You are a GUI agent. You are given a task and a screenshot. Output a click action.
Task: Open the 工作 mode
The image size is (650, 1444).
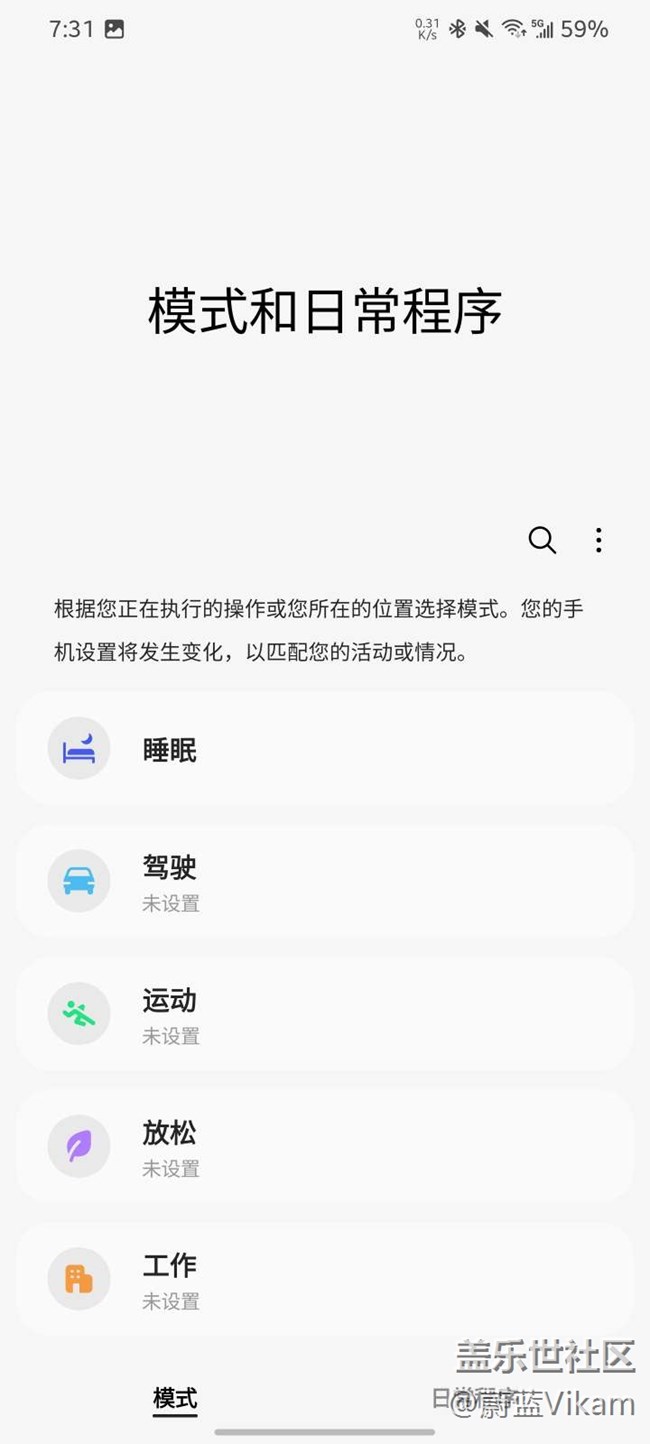coord(324,1278)
